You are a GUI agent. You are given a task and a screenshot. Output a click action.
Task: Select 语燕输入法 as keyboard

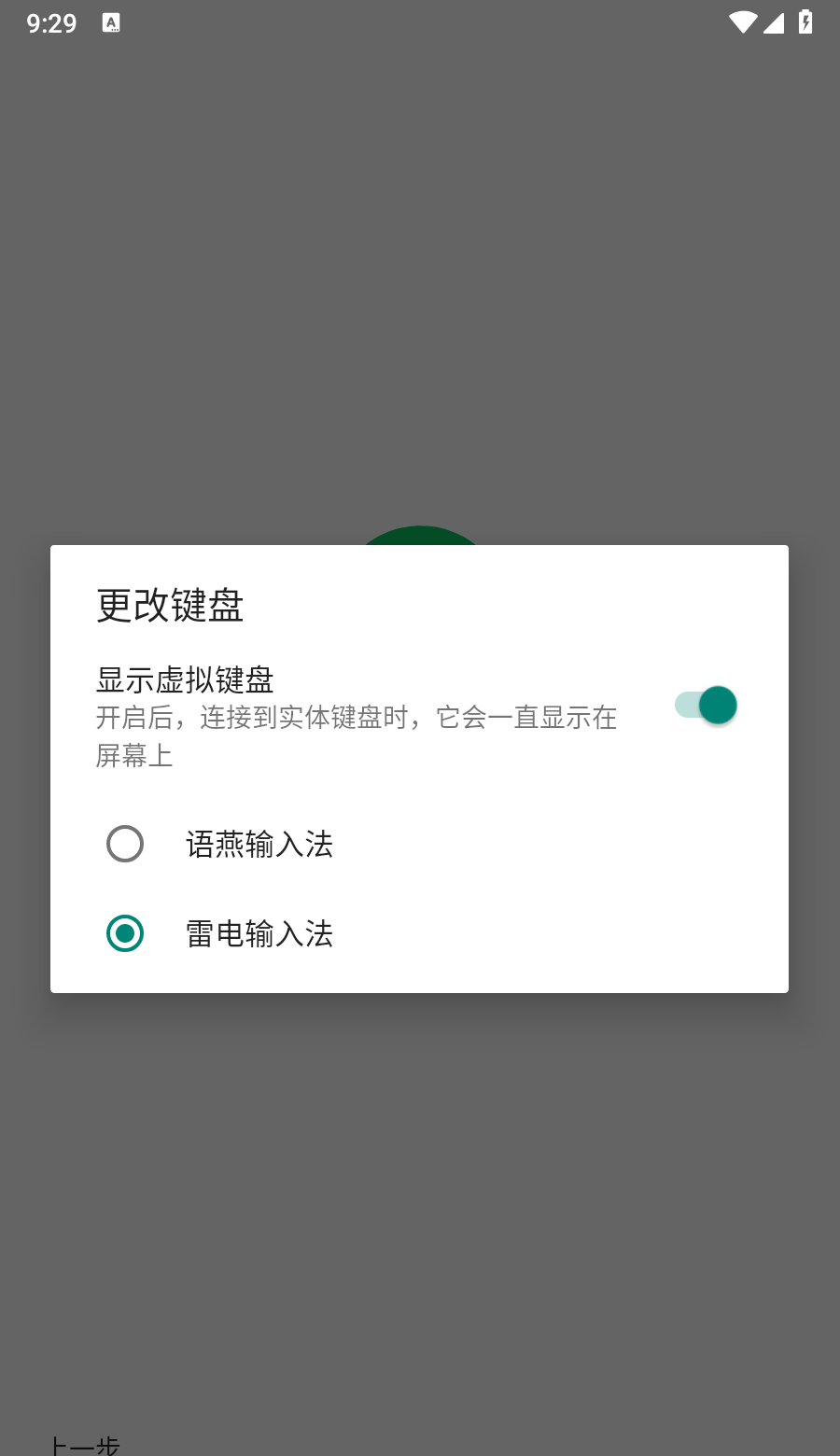125,844
